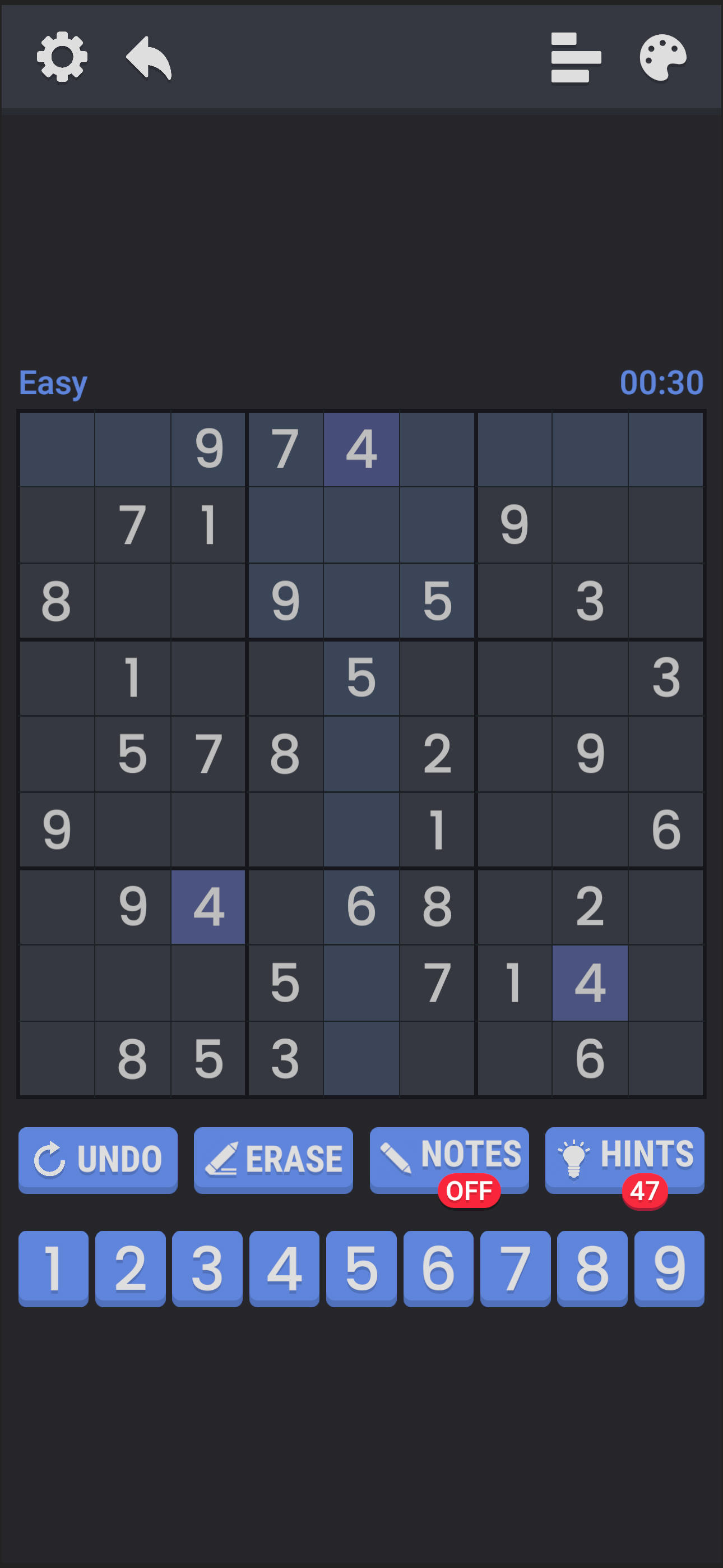The image size is (723, 1568).
Task: Select the Erase tool
Action: click(274, 1159)
